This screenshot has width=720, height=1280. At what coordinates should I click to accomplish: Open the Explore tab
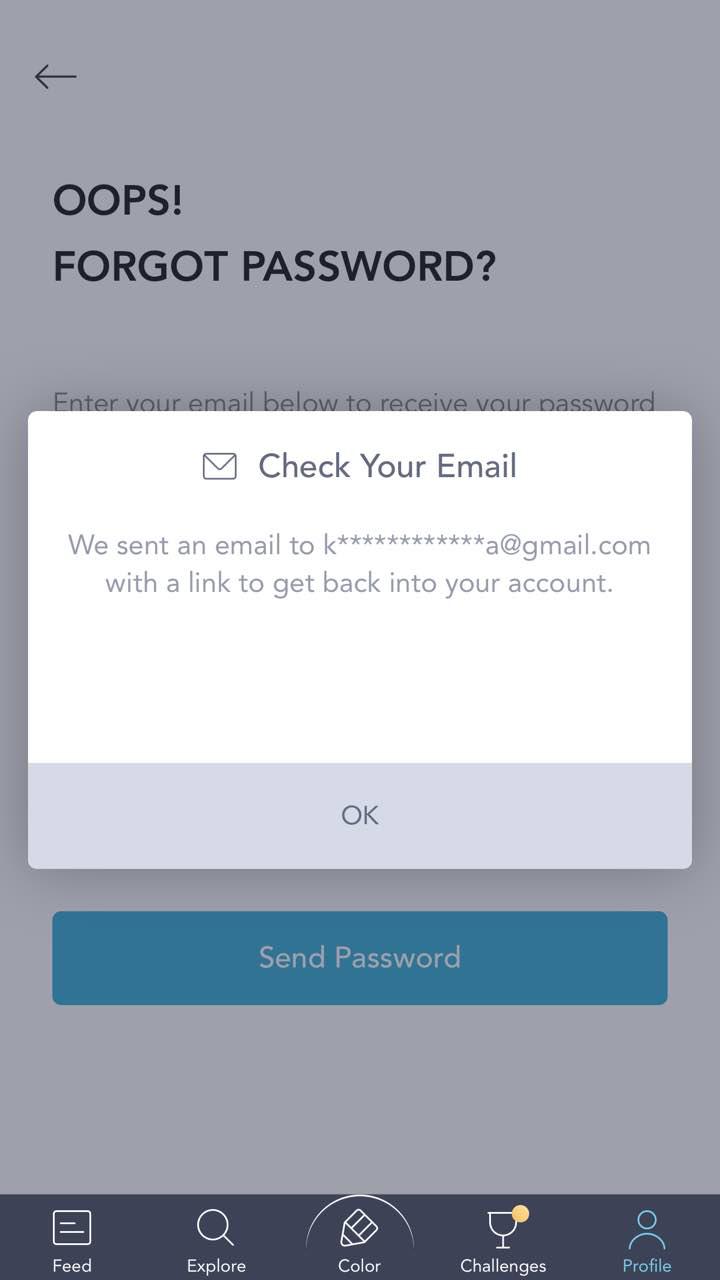tap(216, 1239)
